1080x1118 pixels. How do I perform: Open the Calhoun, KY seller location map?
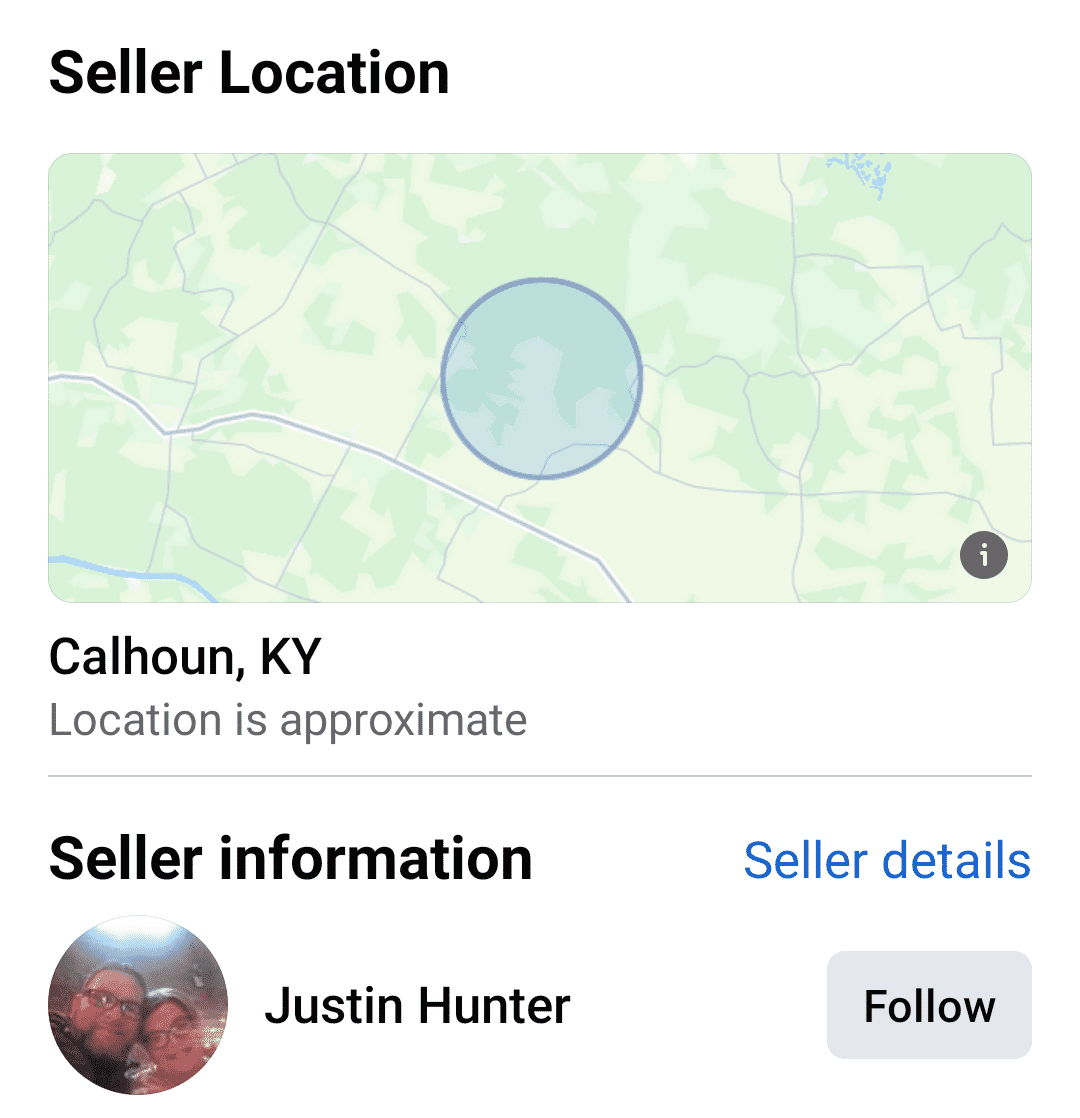[x=540, y=377]
